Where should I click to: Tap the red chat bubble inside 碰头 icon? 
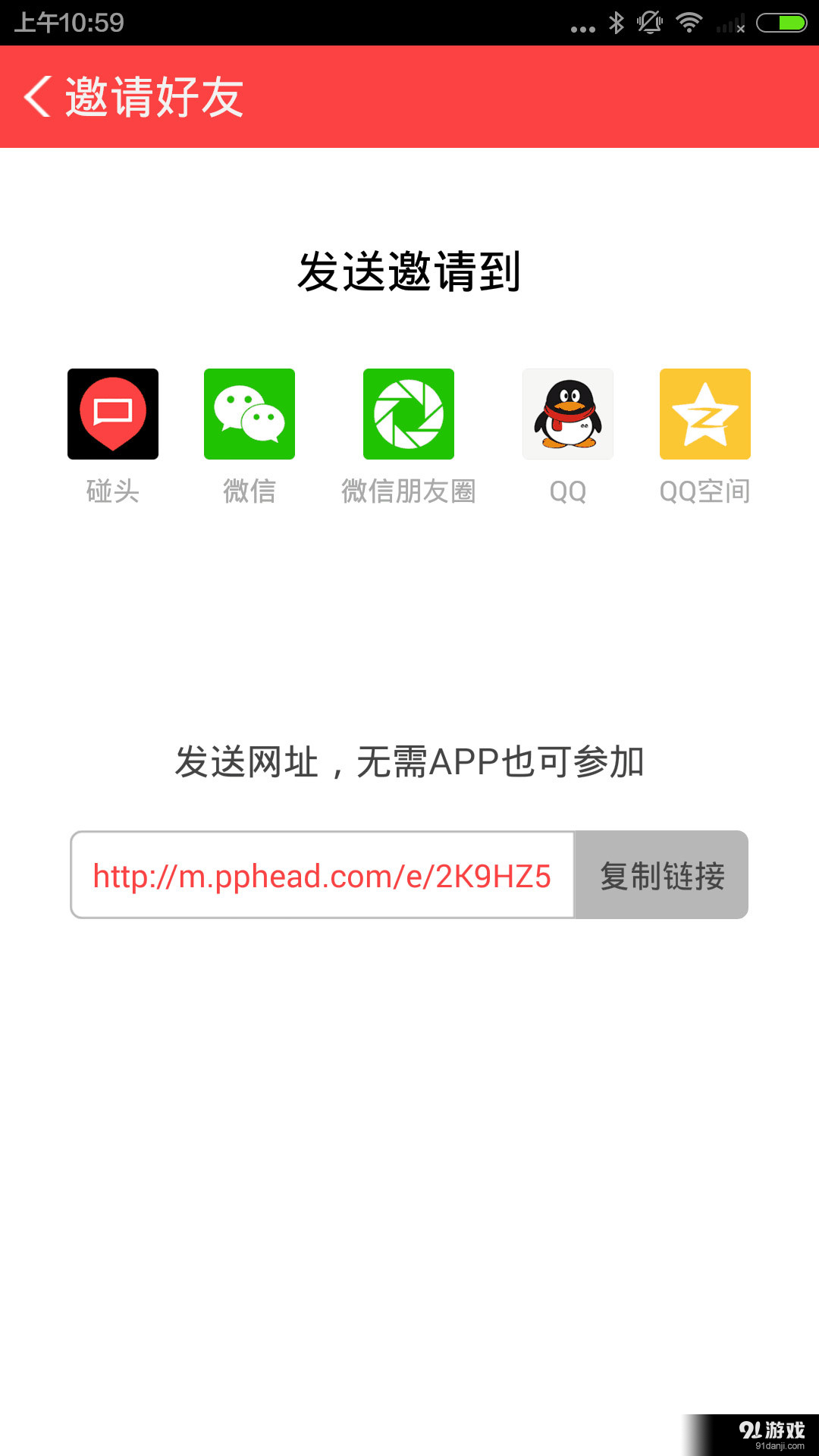pyautogui.click(x=112, y=412)
